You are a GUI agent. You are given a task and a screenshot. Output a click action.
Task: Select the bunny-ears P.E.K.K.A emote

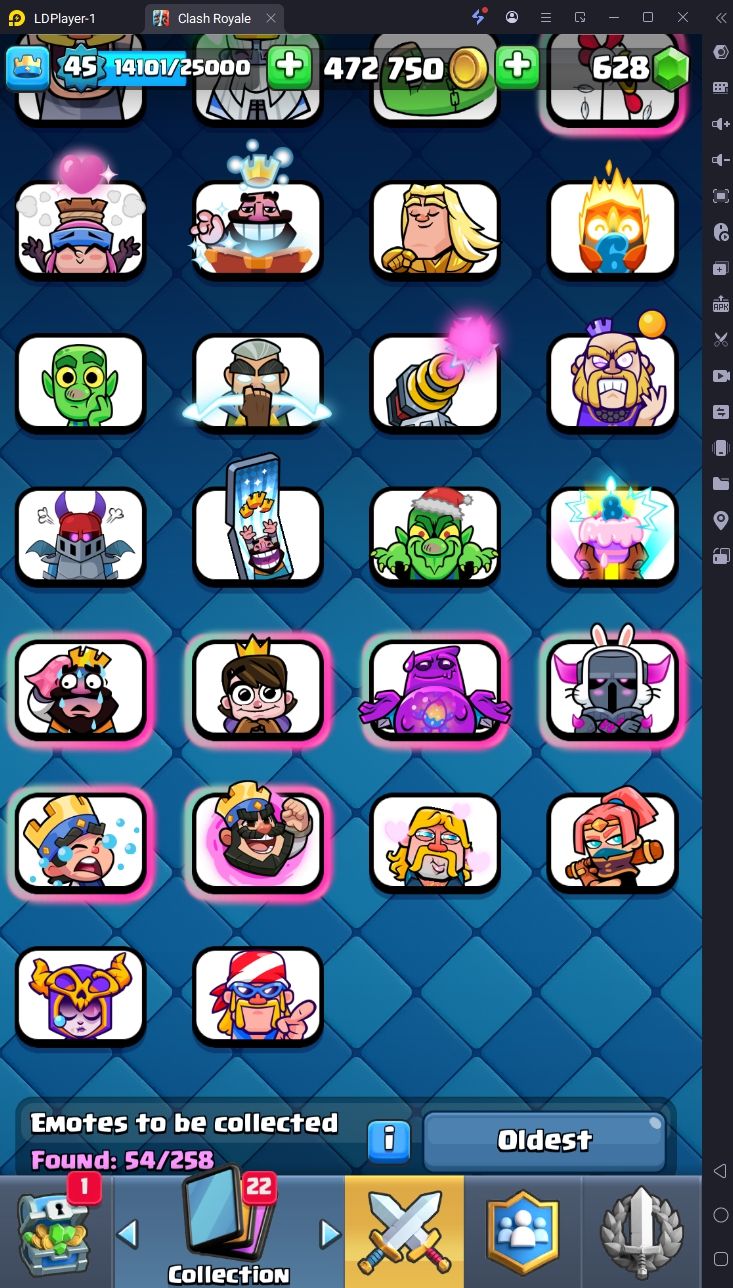click(612, 689)
